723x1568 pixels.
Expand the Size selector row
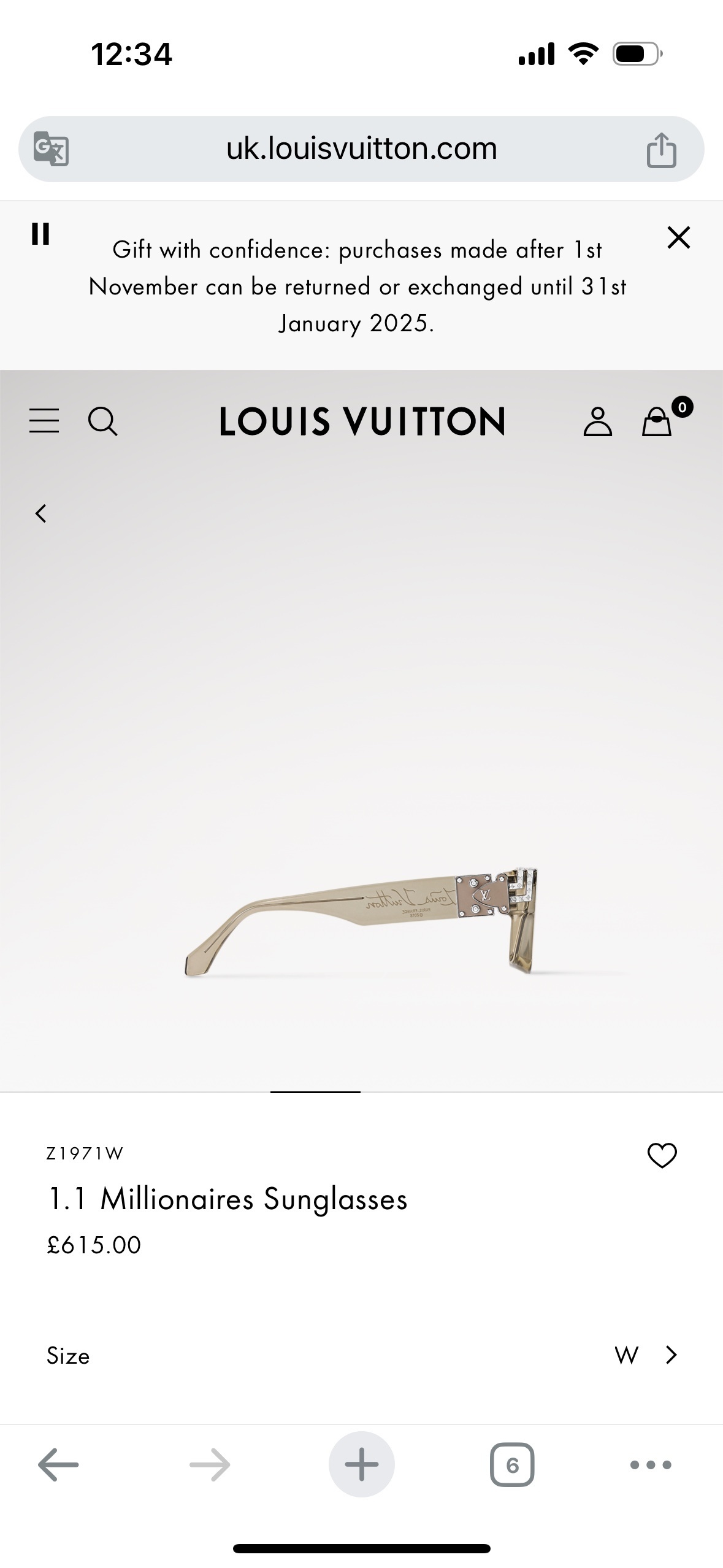[x=362, y=1355]
